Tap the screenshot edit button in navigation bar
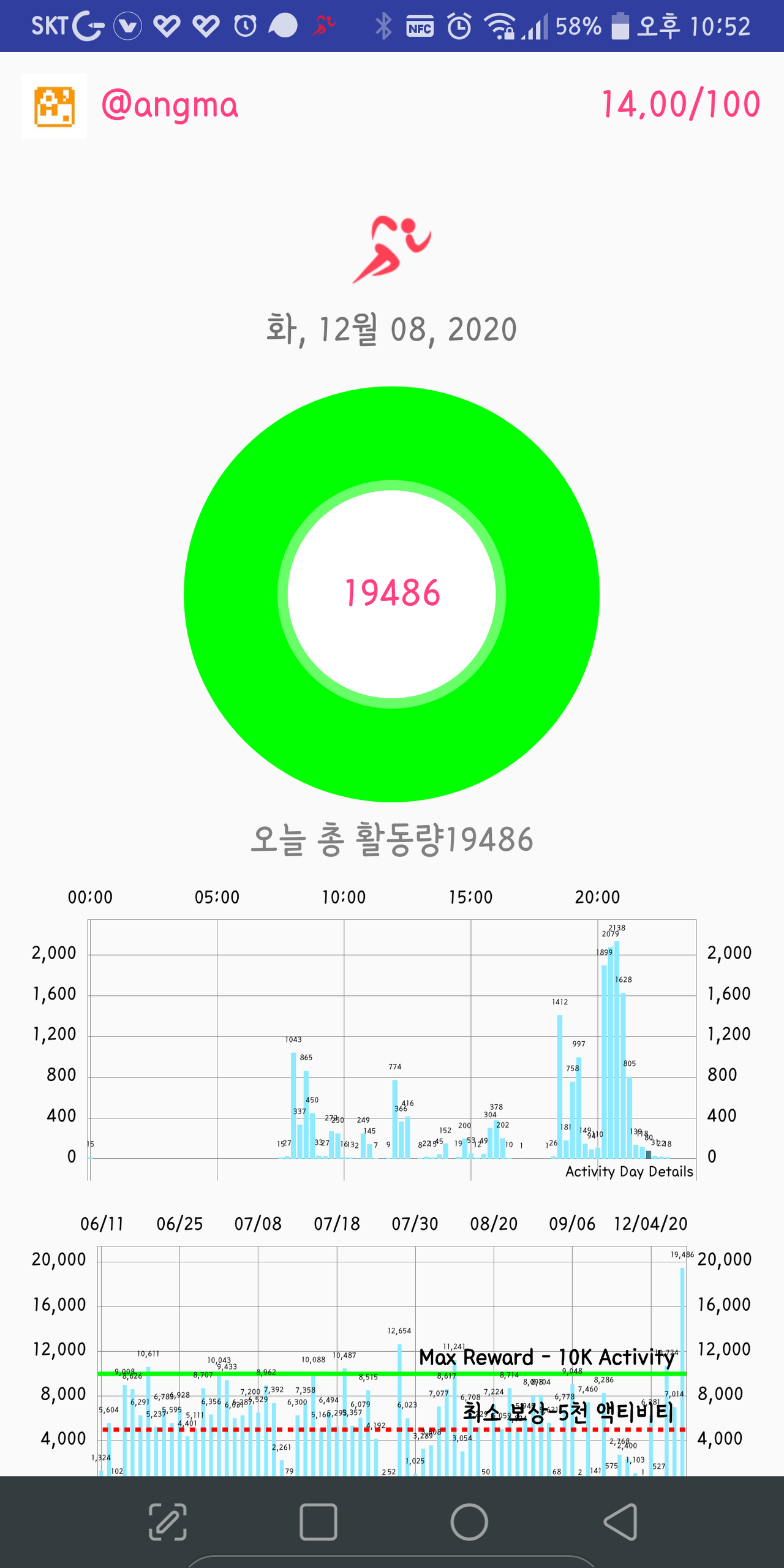This screenshot has width=784, height=1568. tap(168, 1521)
